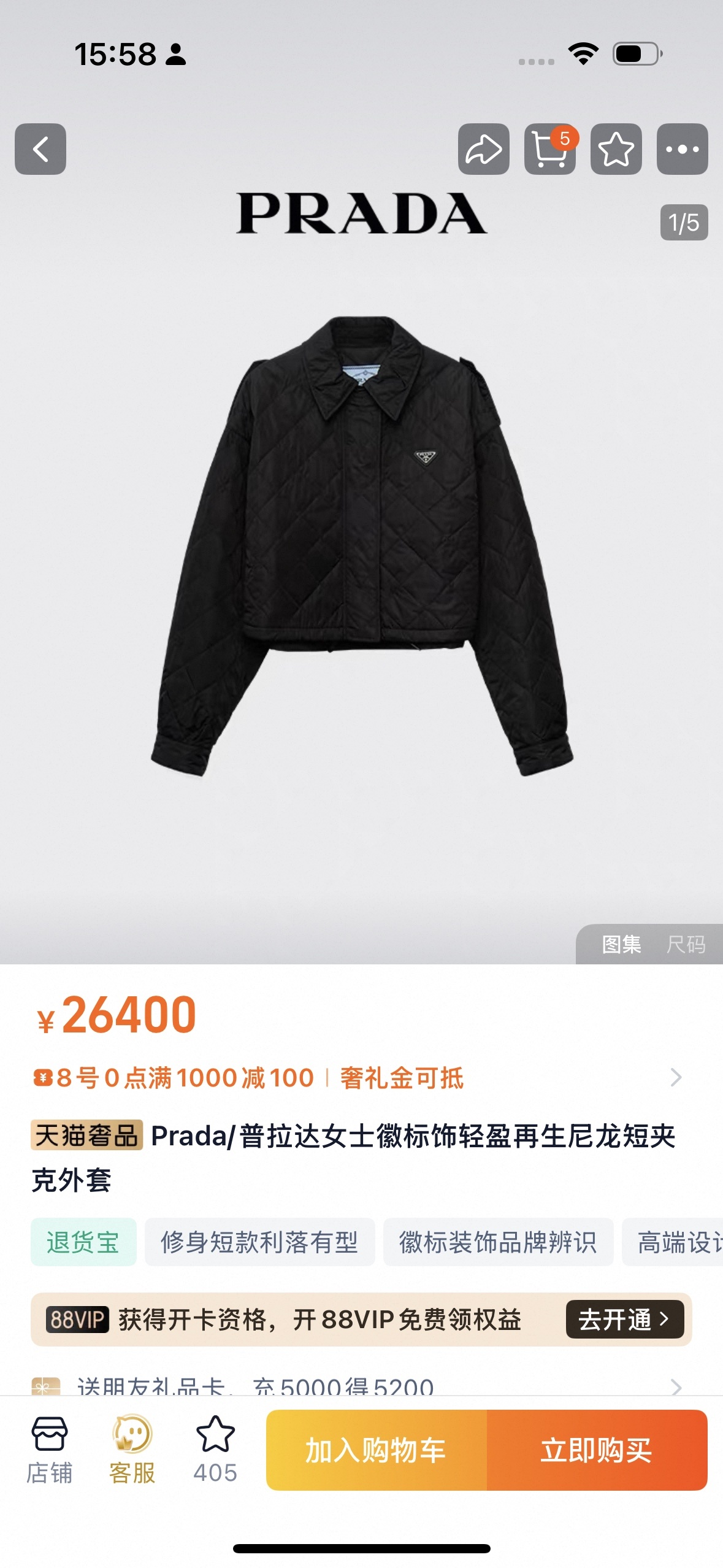Visit the 店铺 store page
Screen dimensions: 723x1568
(49, 1449)
